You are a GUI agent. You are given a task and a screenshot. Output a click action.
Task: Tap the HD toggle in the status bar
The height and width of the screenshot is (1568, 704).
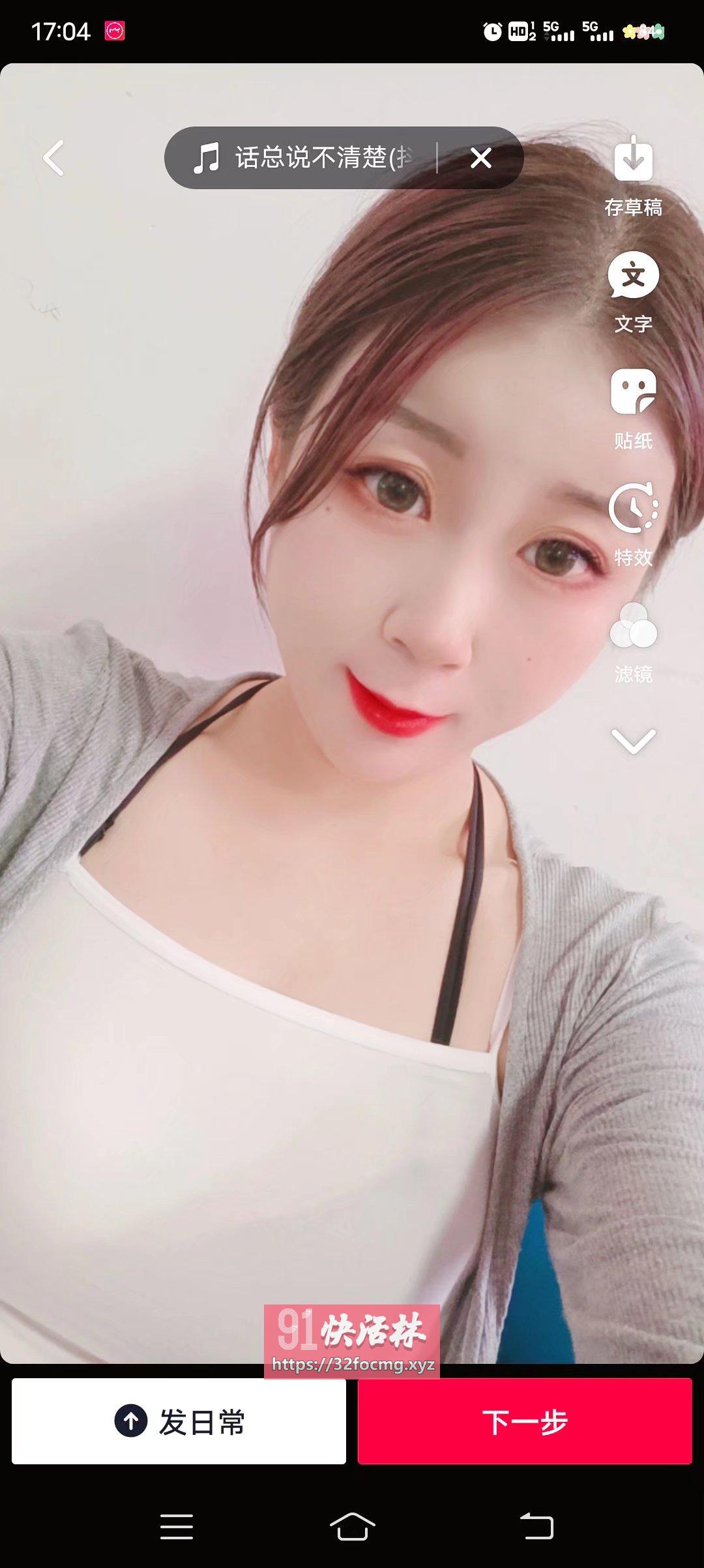tap(520, 31)
